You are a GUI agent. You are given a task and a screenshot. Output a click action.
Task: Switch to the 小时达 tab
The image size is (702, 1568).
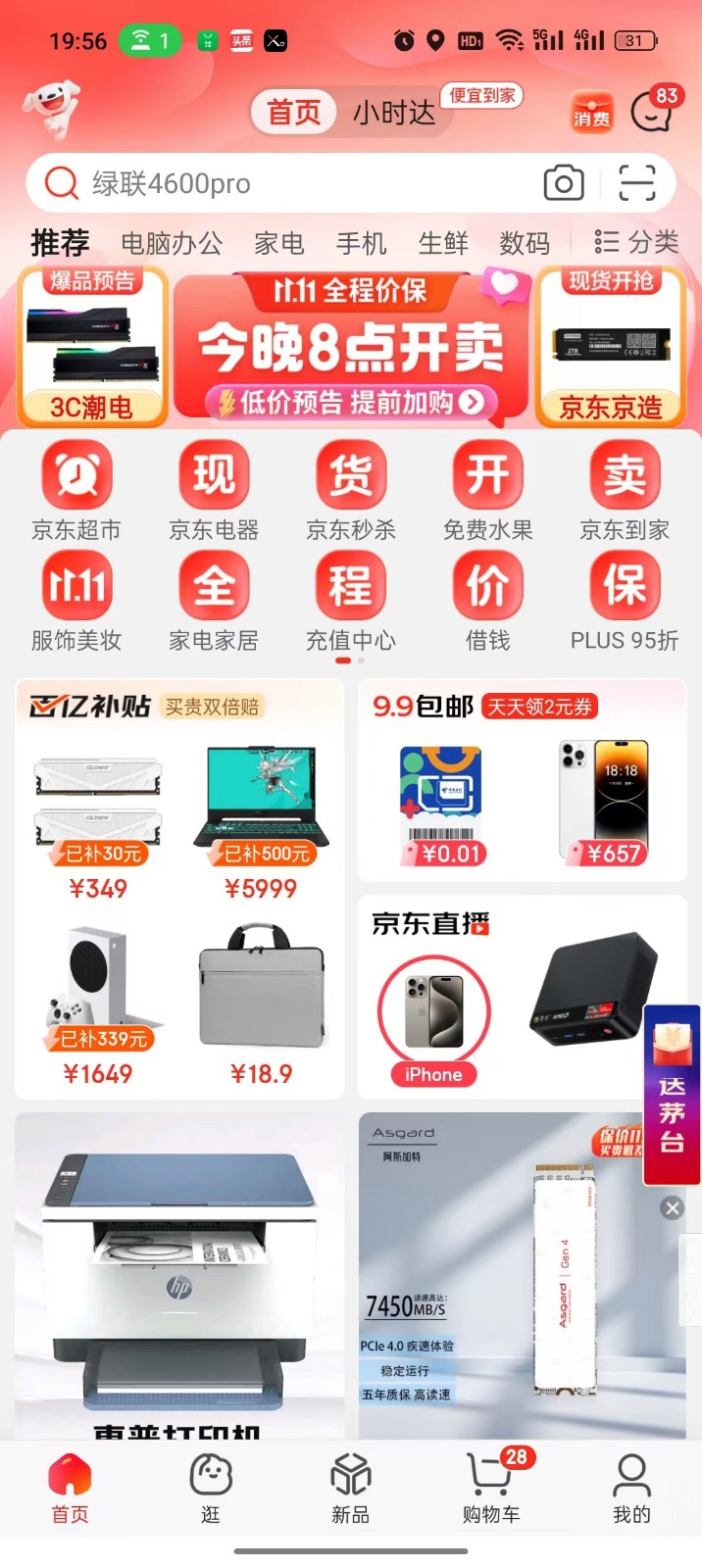click(394, 113)
